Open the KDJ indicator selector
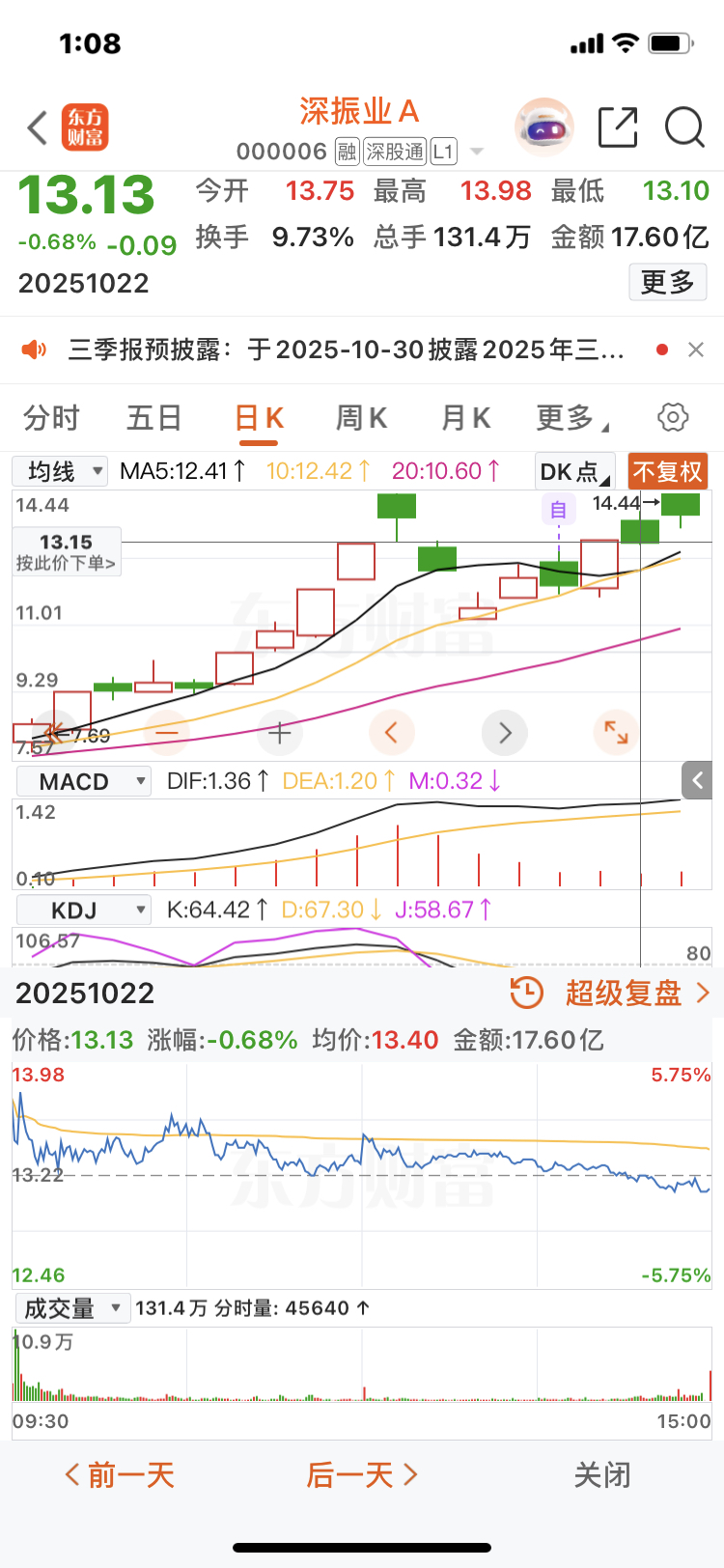Viewport: 724px width, 1568px height. click(x=84, y=910)
